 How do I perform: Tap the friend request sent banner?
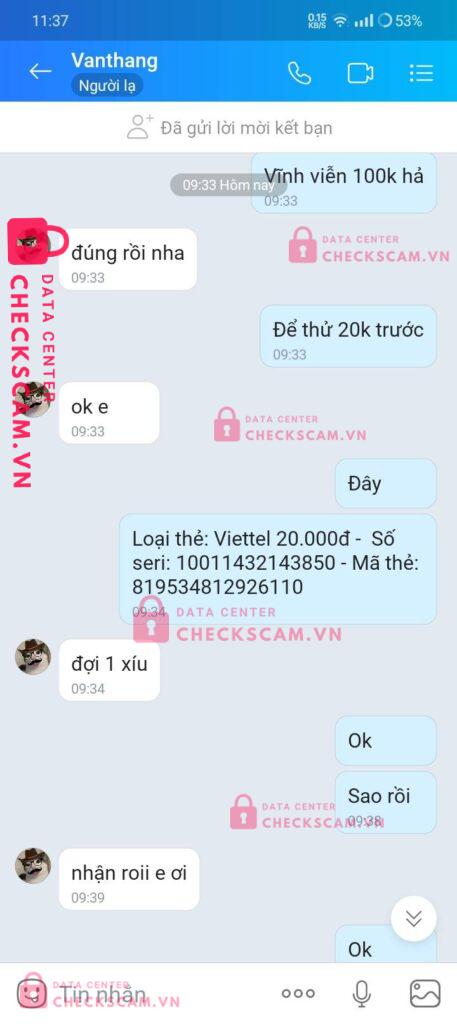pyautogui.click(x=228, y=127)
